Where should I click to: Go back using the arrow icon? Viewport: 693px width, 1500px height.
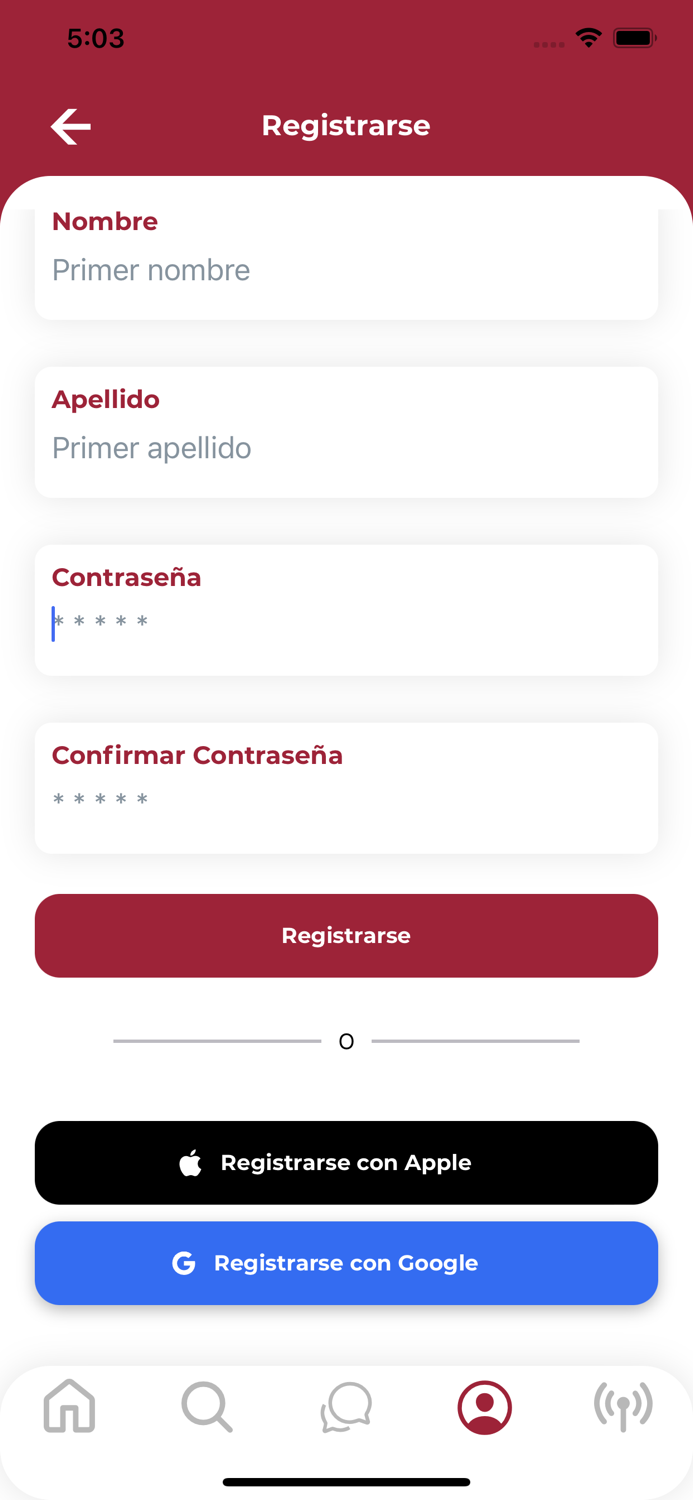pos(71,126)
